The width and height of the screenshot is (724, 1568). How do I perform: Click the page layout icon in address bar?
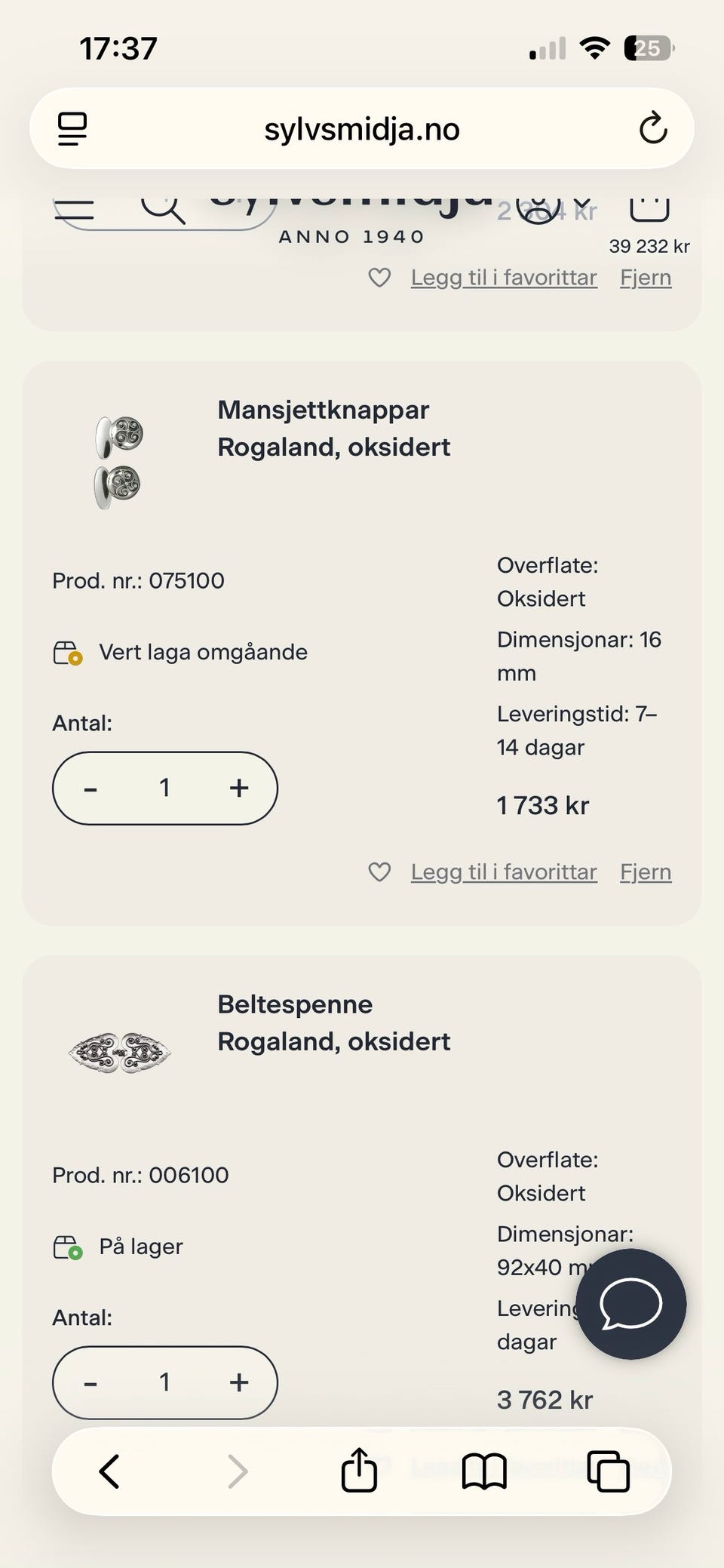tap(73, 128)
